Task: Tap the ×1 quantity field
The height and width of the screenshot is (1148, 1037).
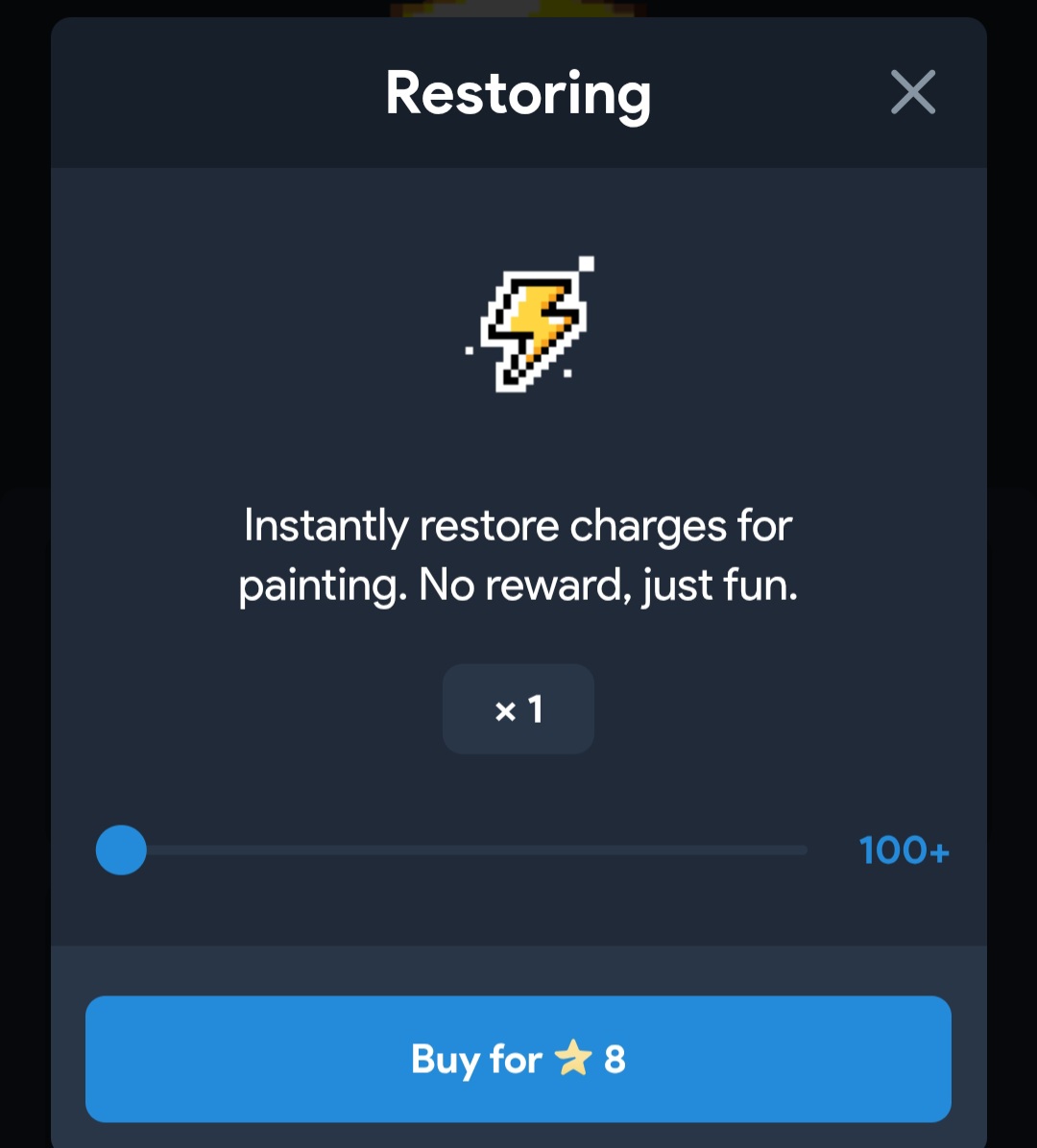Action: click(x=518, y=709)
